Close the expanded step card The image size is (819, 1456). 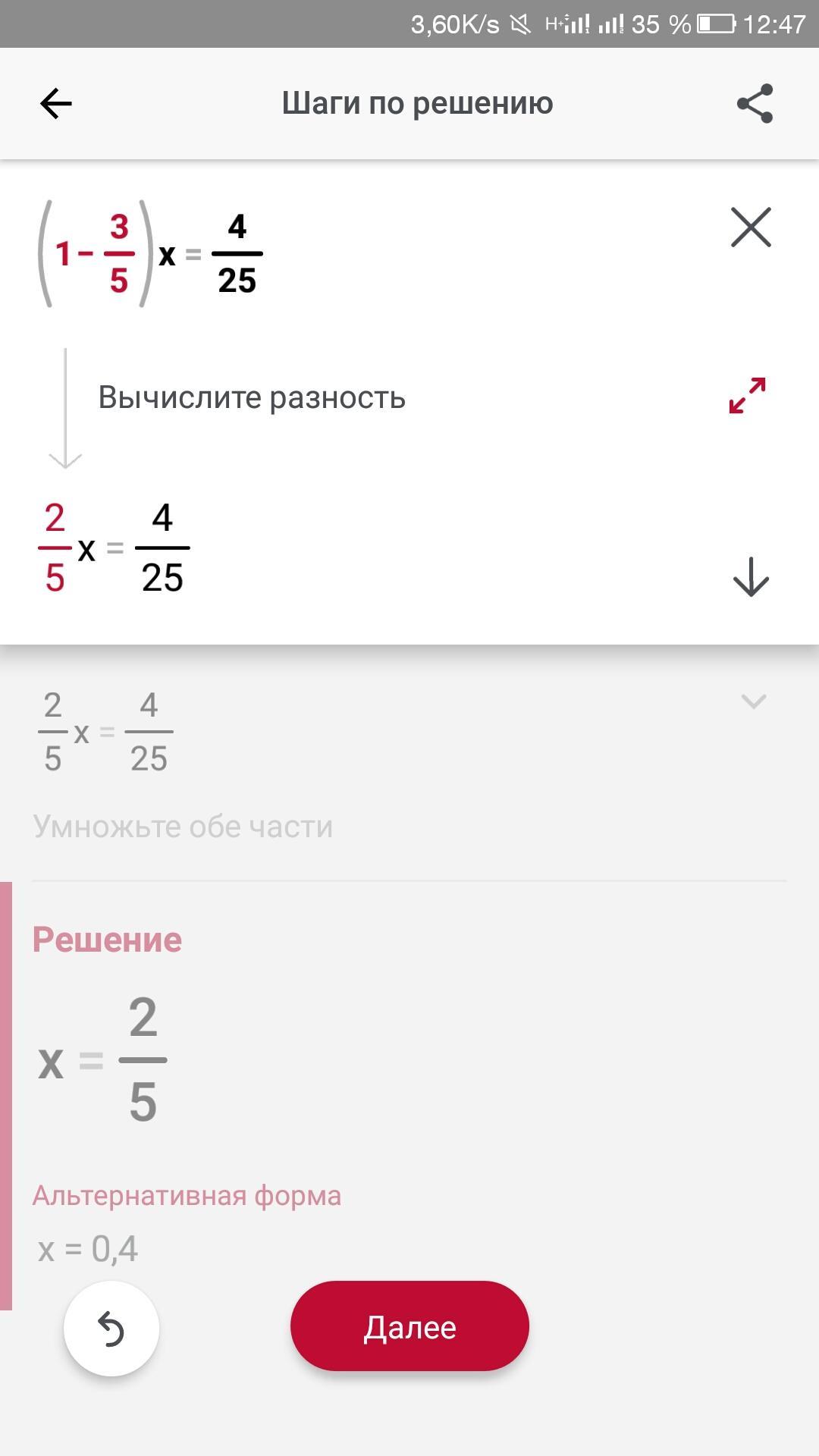click(751, 227)
